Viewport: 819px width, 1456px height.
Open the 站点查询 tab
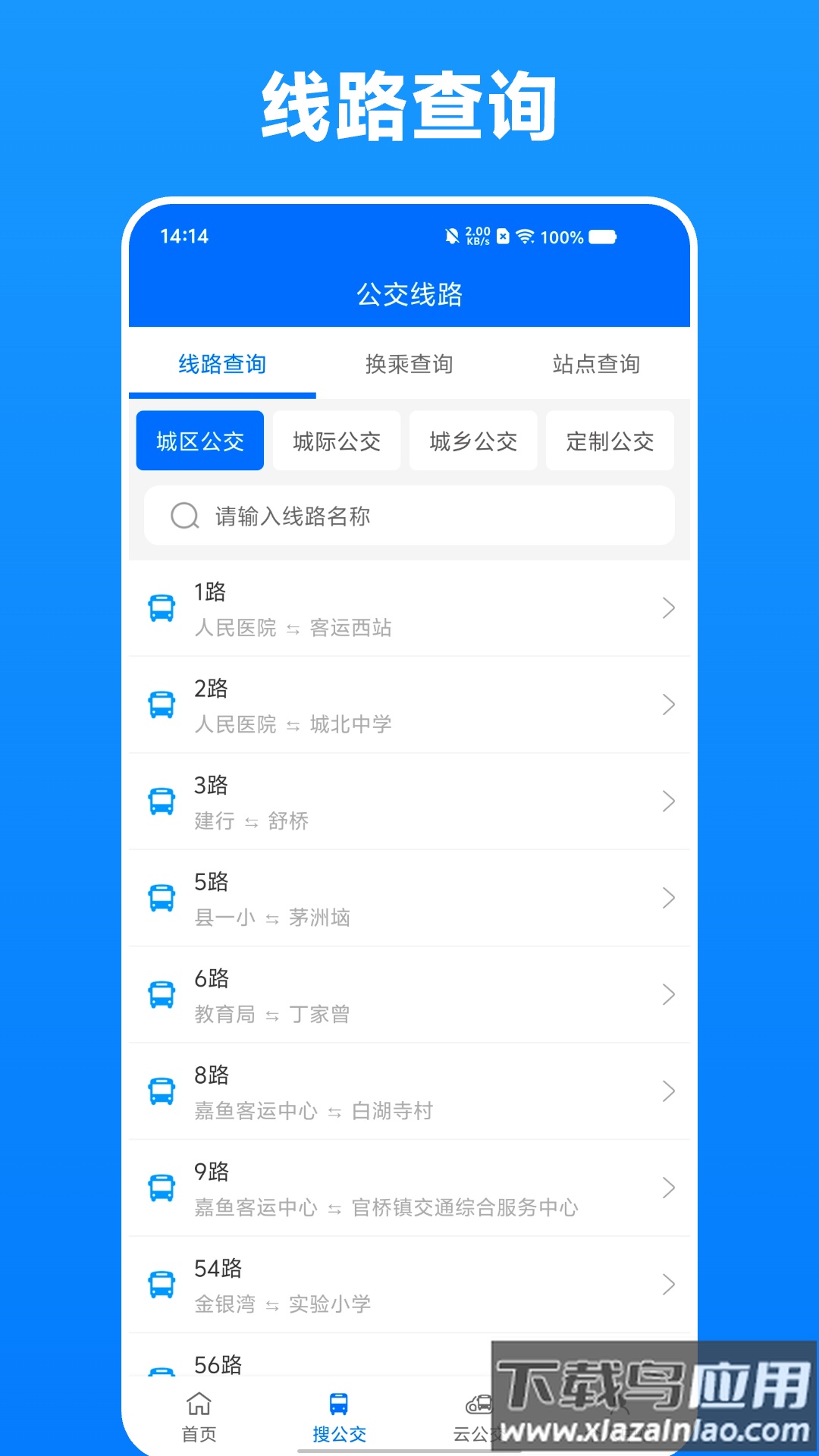(x=597, y=364)
